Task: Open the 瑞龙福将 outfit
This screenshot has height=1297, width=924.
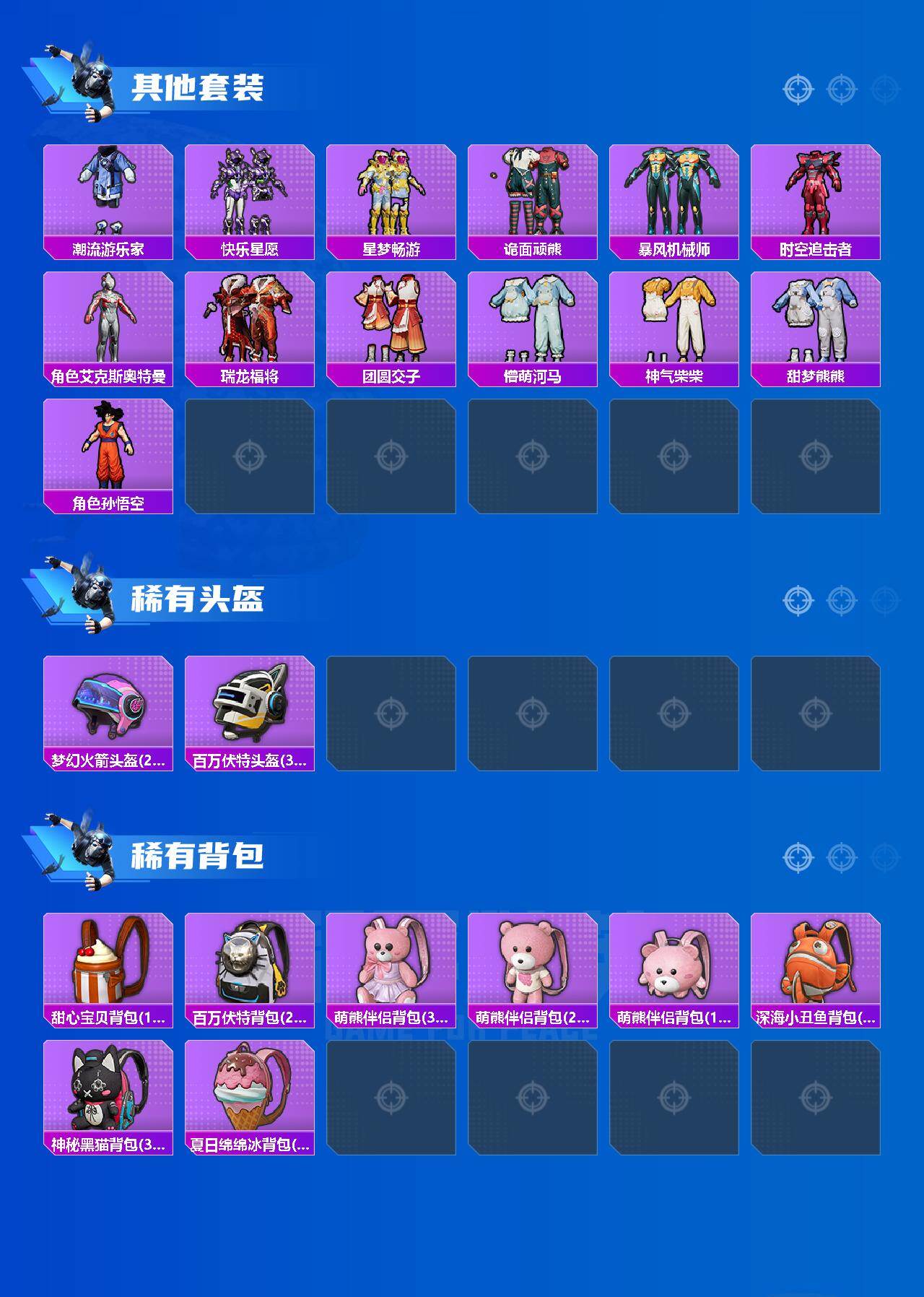Action: pos(250,321)
